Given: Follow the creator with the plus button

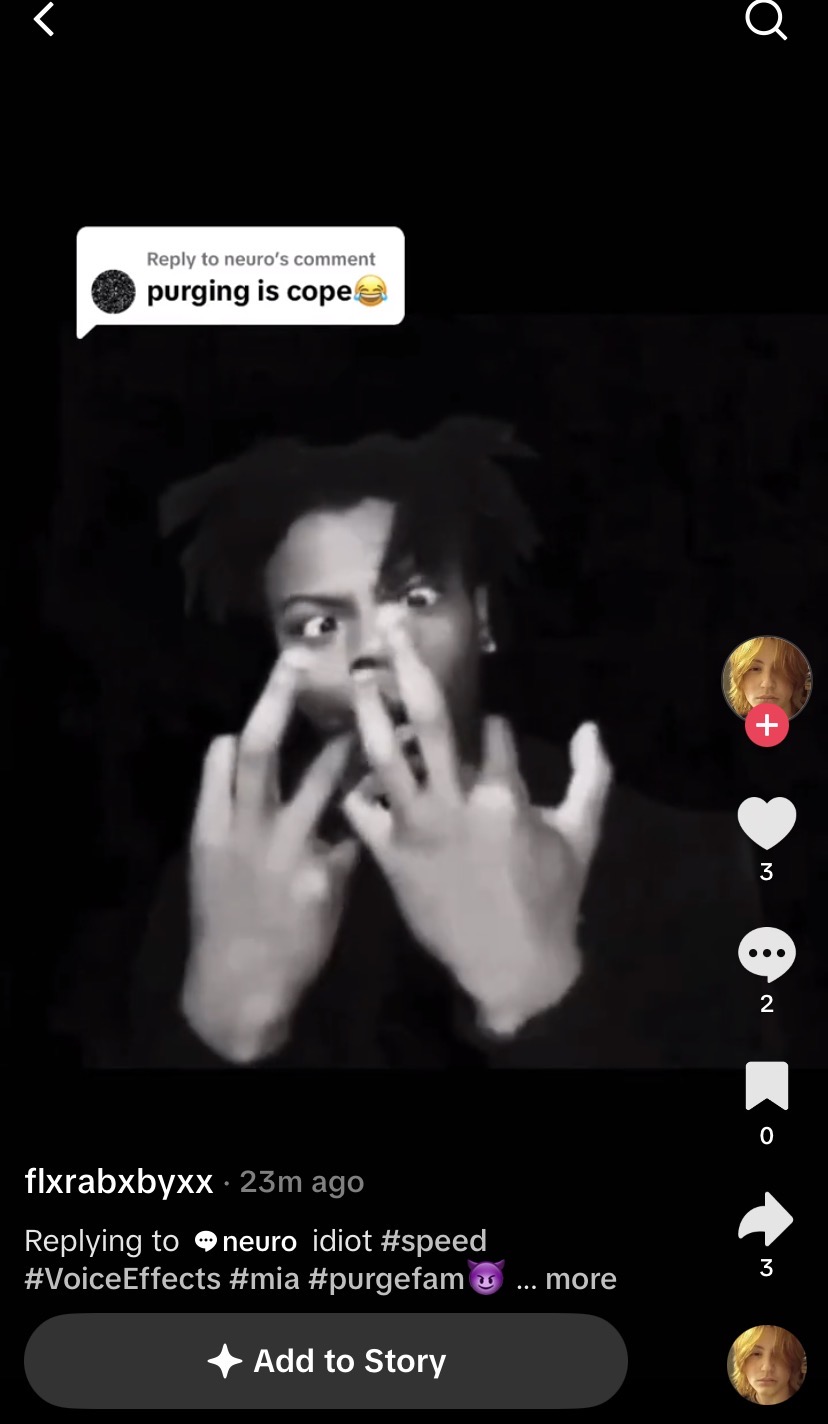Looking at the screenshot, I should (x=766, y=725).
